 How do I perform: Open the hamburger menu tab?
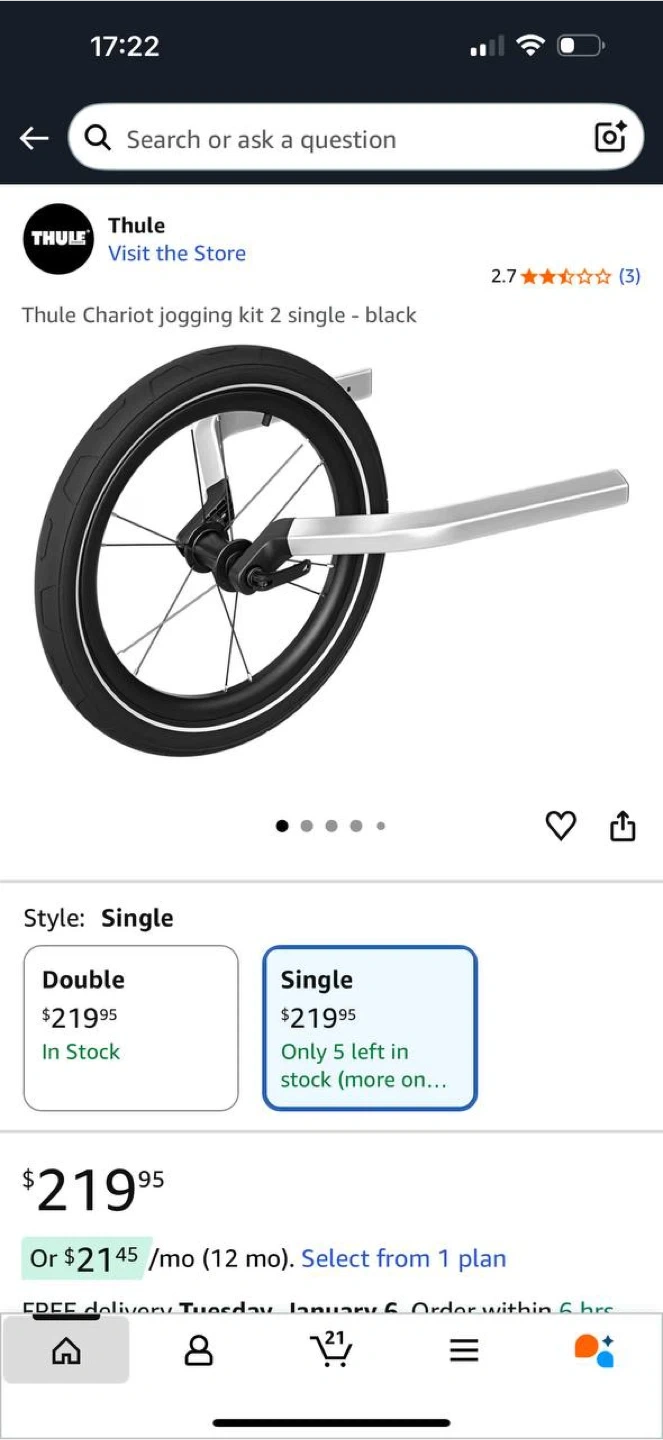click(x=463, y=1351)
